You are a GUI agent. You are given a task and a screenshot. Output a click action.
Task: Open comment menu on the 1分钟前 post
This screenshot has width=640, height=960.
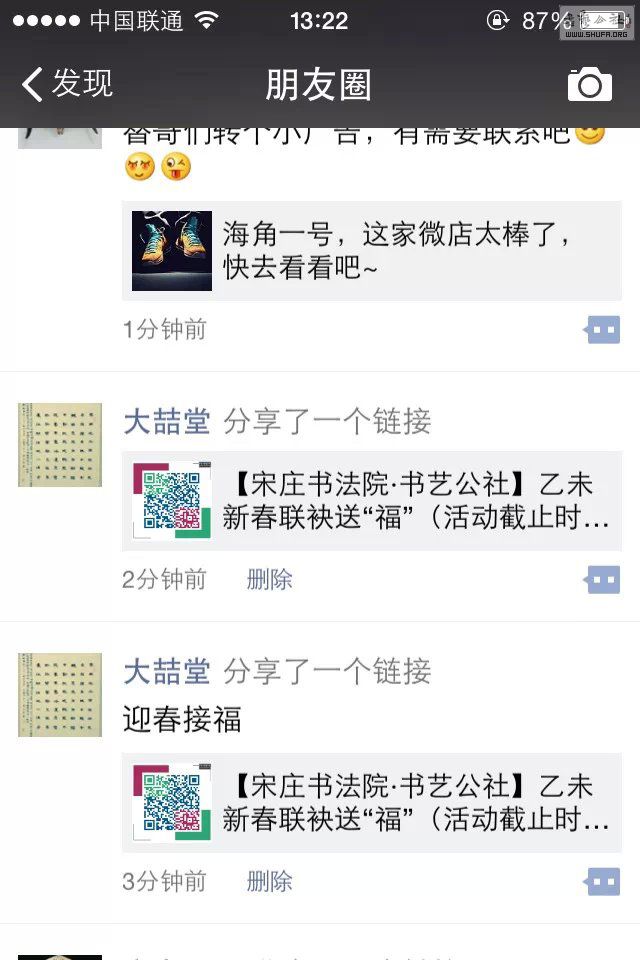click(603, 330)
